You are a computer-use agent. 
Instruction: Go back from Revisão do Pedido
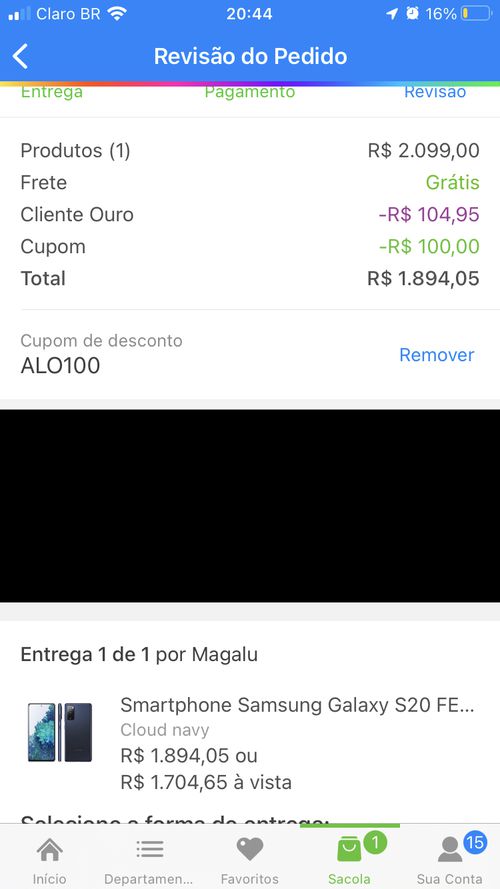pyautogui.click(x=20, y=57)
